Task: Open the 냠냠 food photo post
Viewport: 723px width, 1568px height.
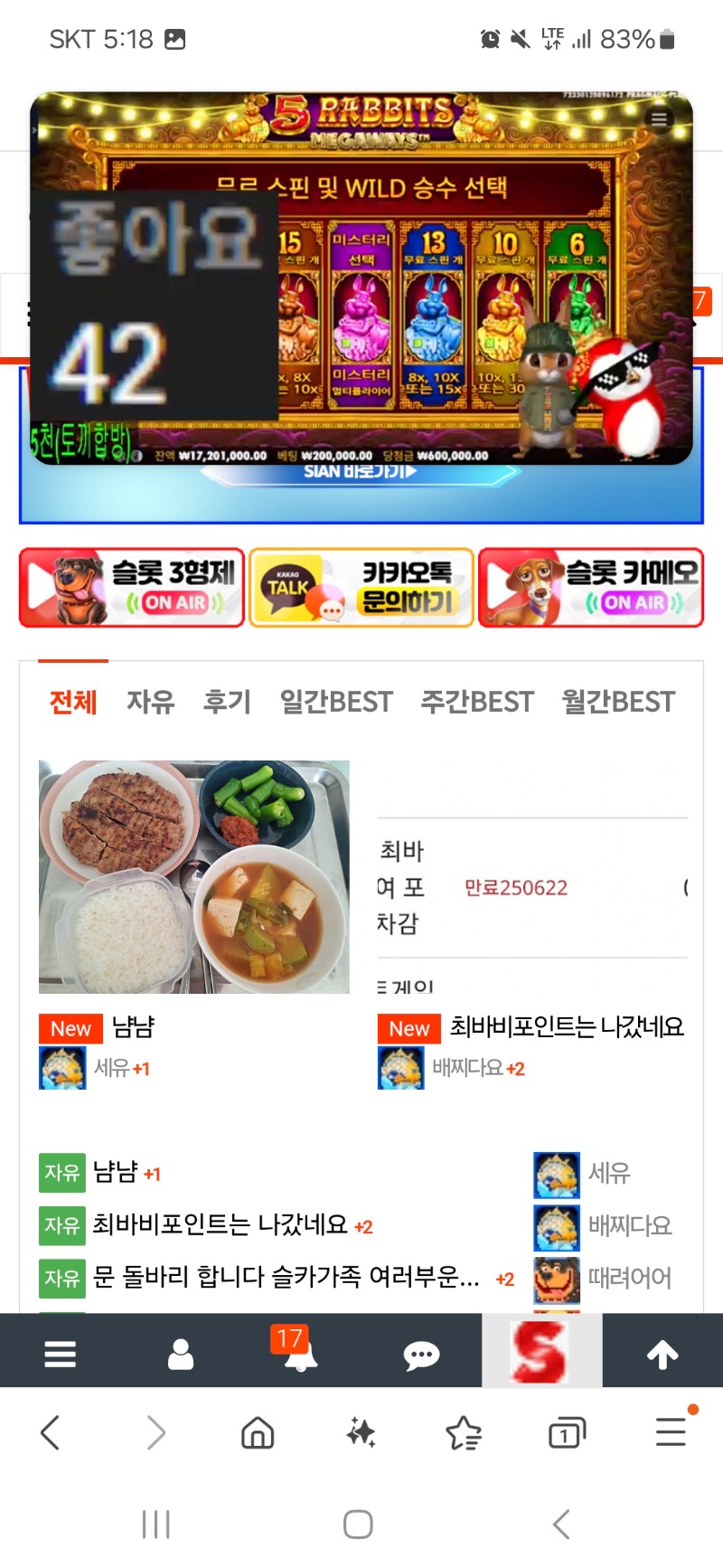Action: click(193, 877)
